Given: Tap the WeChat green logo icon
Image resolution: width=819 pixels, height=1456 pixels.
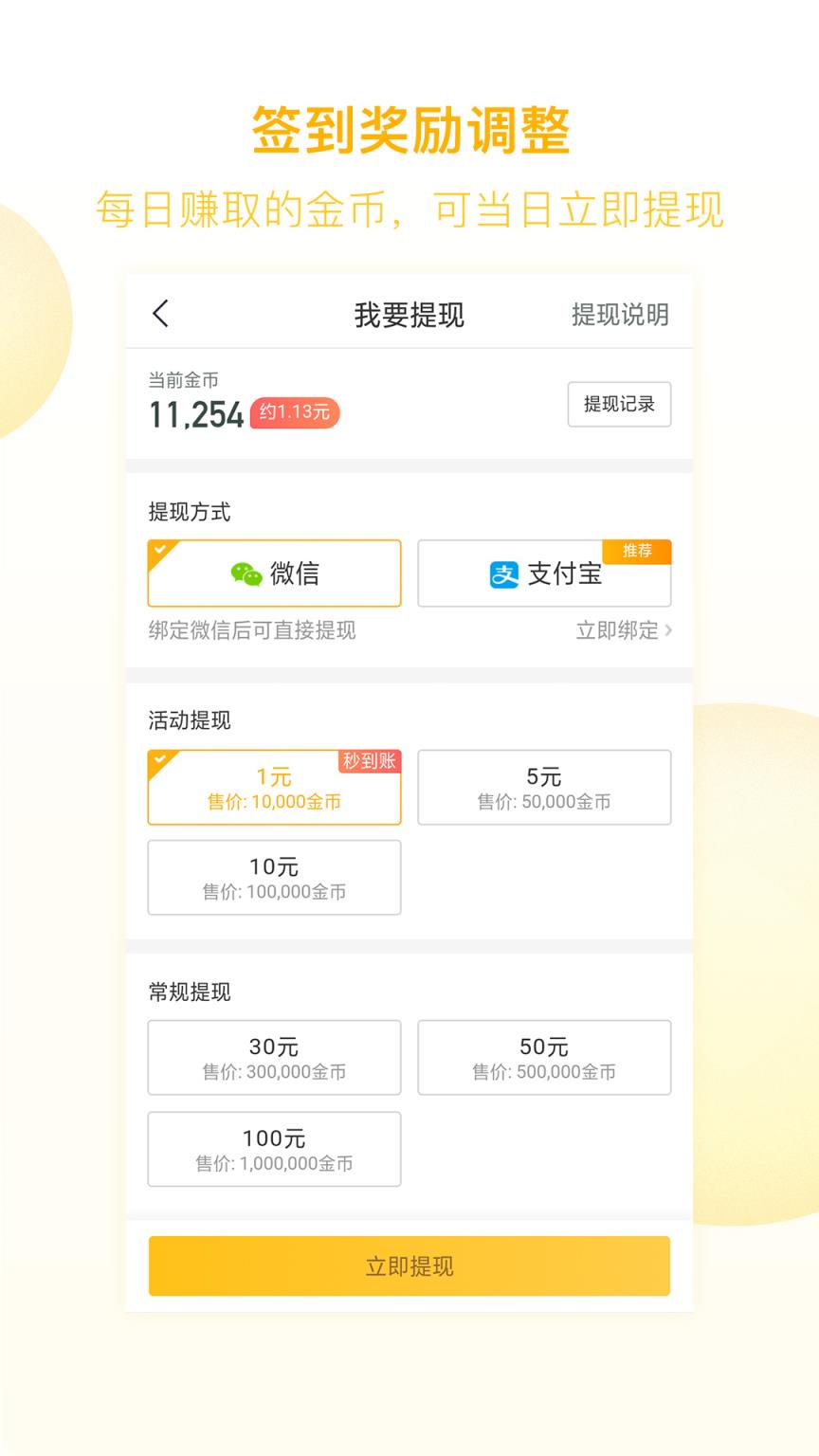Looking at the screenshot, I should point(246,573).
